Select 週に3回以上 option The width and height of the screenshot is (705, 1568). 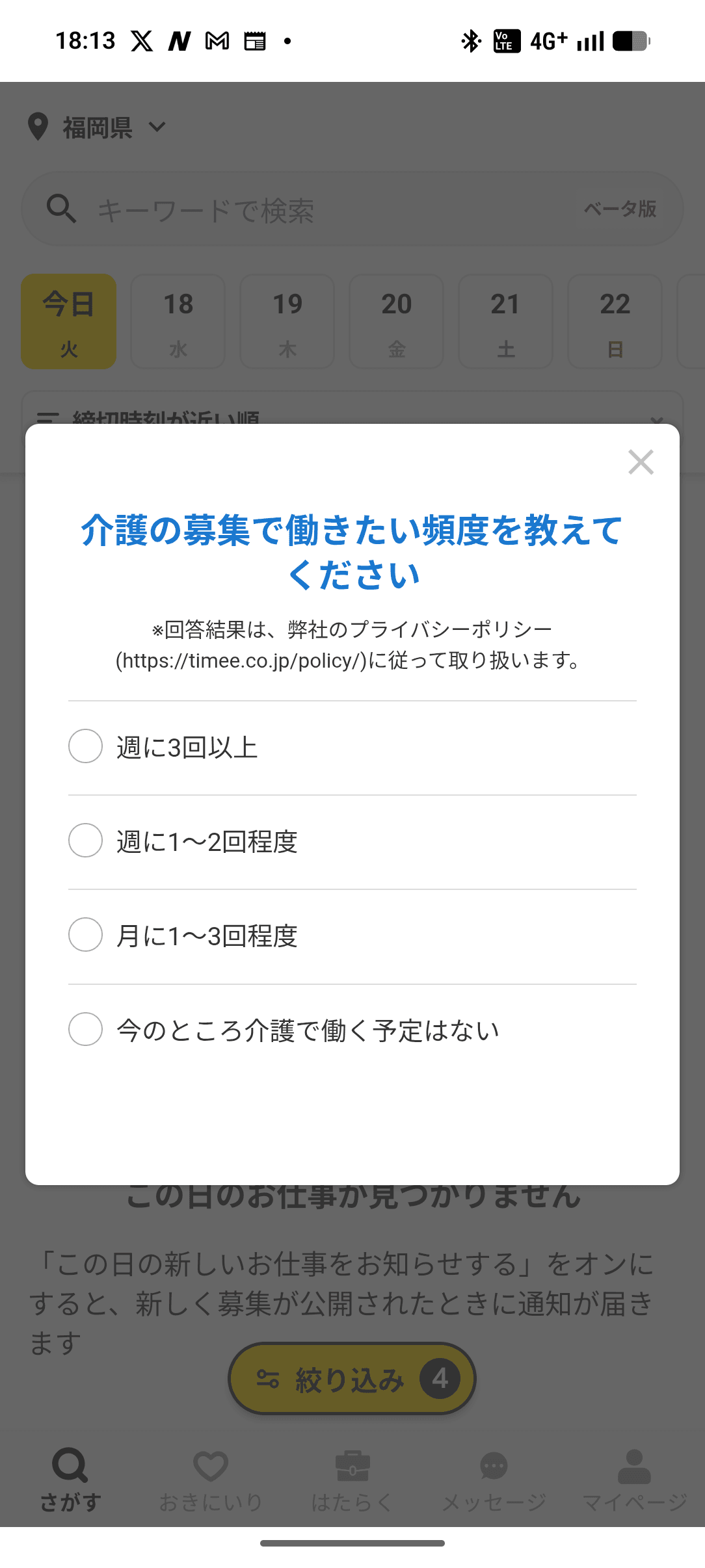point(86,746)
